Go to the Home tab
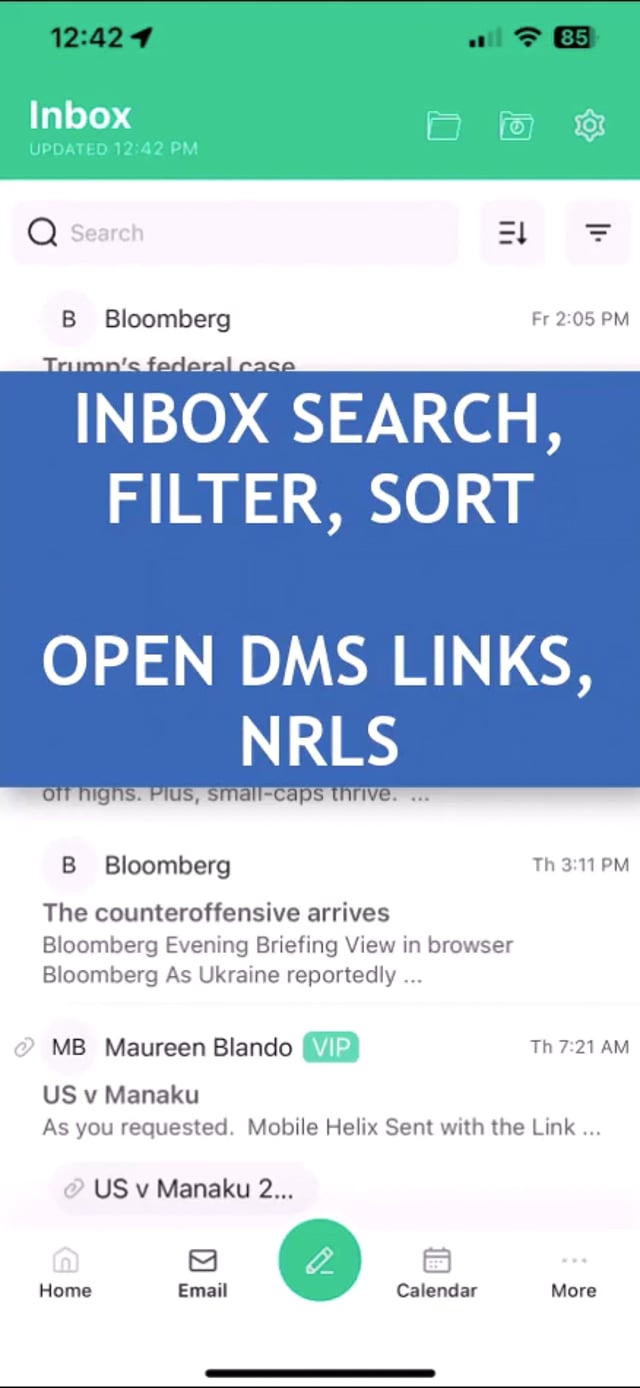640x1388 pixels. [65, 1273]
